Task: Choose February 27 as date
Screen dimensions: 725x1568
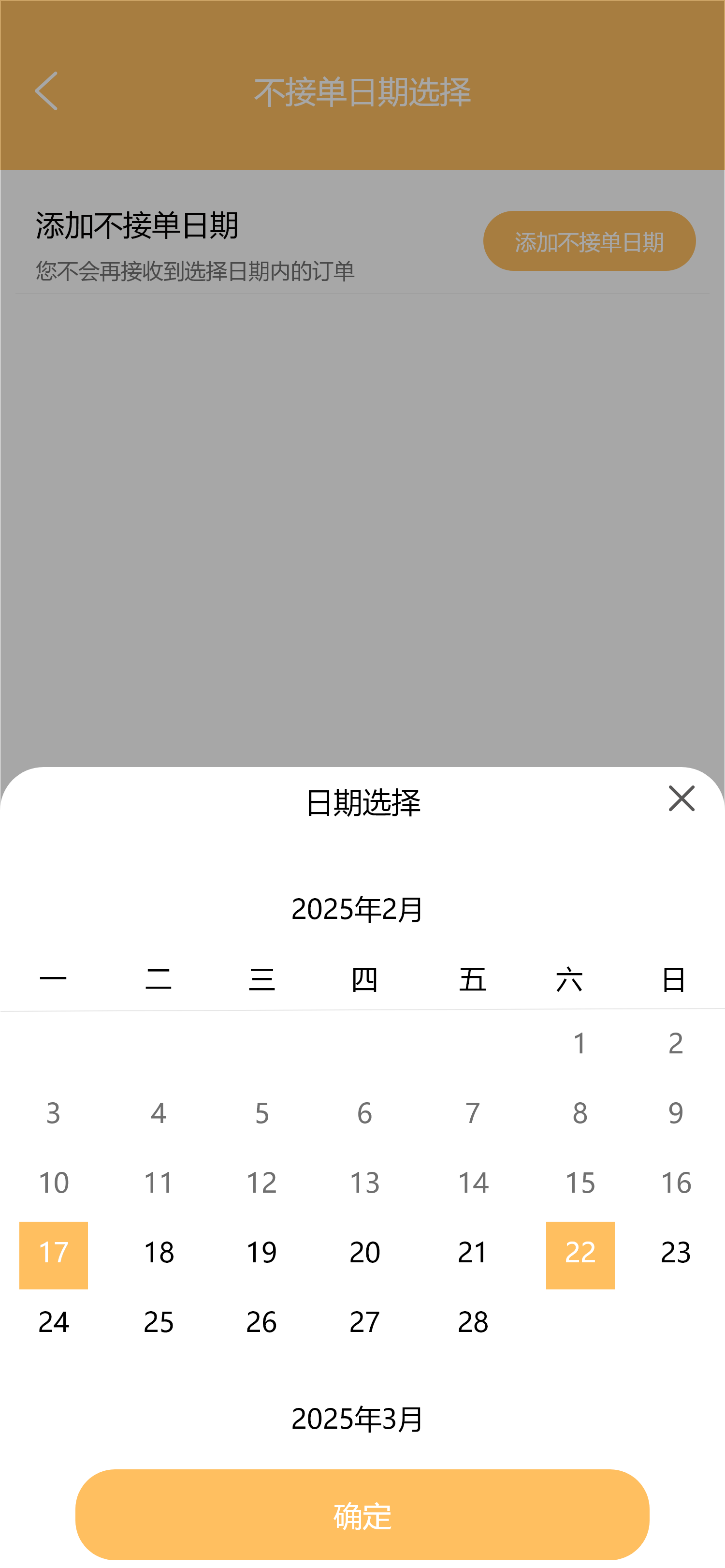Action: (365, 1323)
